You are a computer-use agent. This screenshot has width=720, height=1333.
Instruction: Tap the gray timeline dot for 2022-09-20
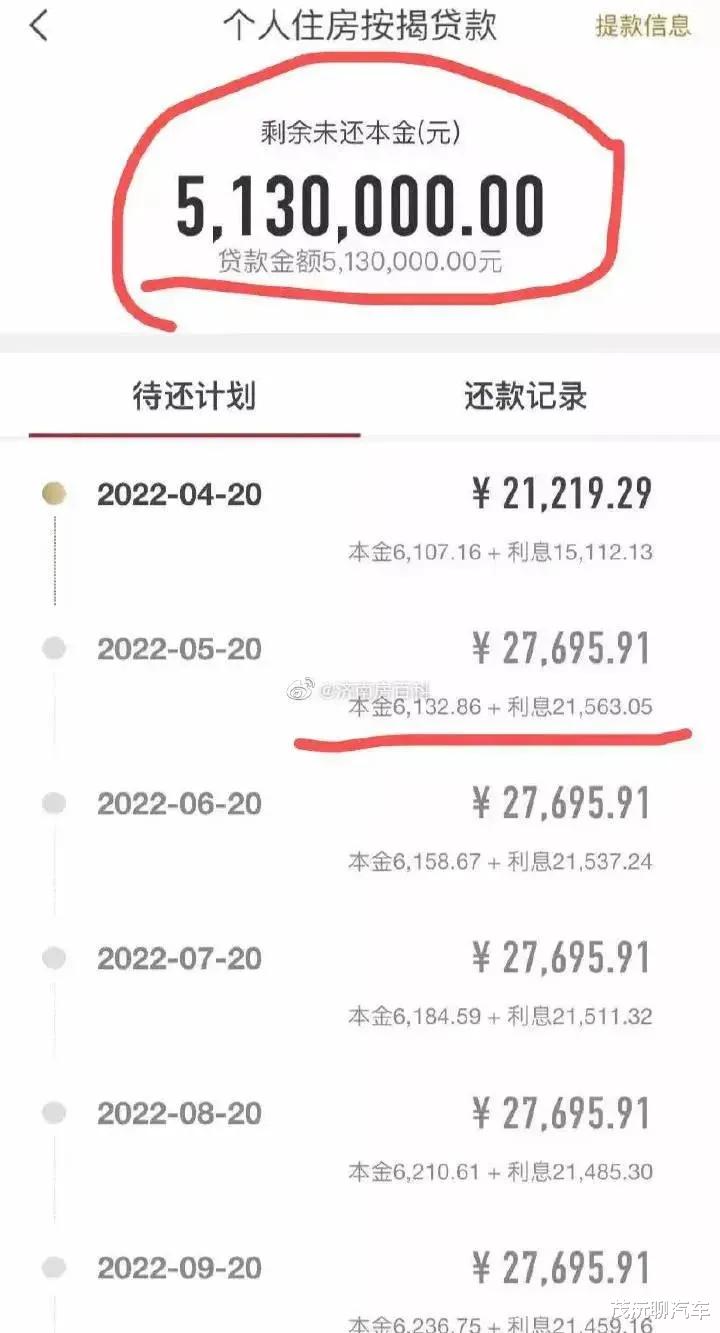tap(54, 1266)
